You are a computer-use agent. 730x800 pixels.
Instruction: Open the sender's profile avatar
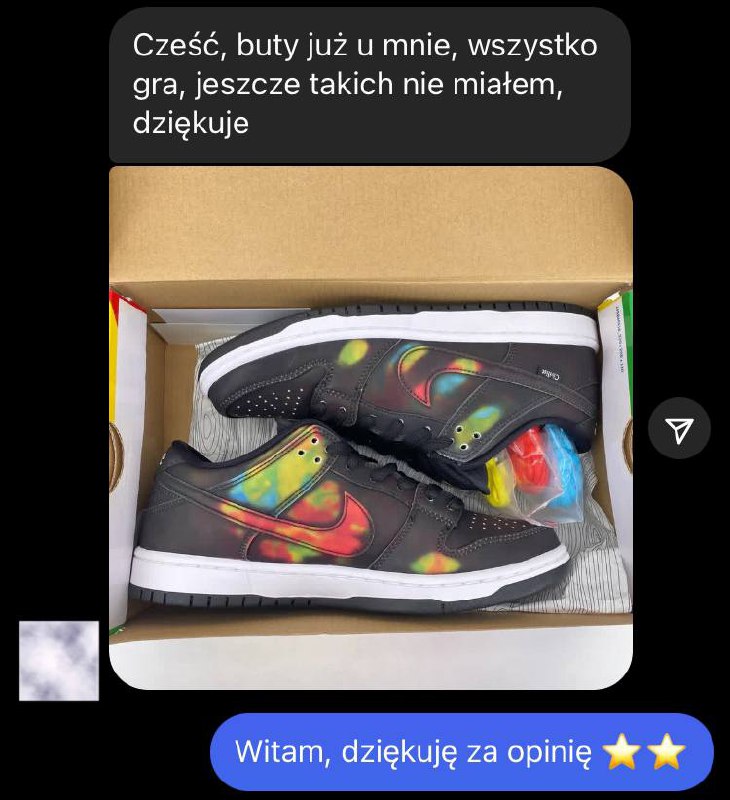point(59,660)
